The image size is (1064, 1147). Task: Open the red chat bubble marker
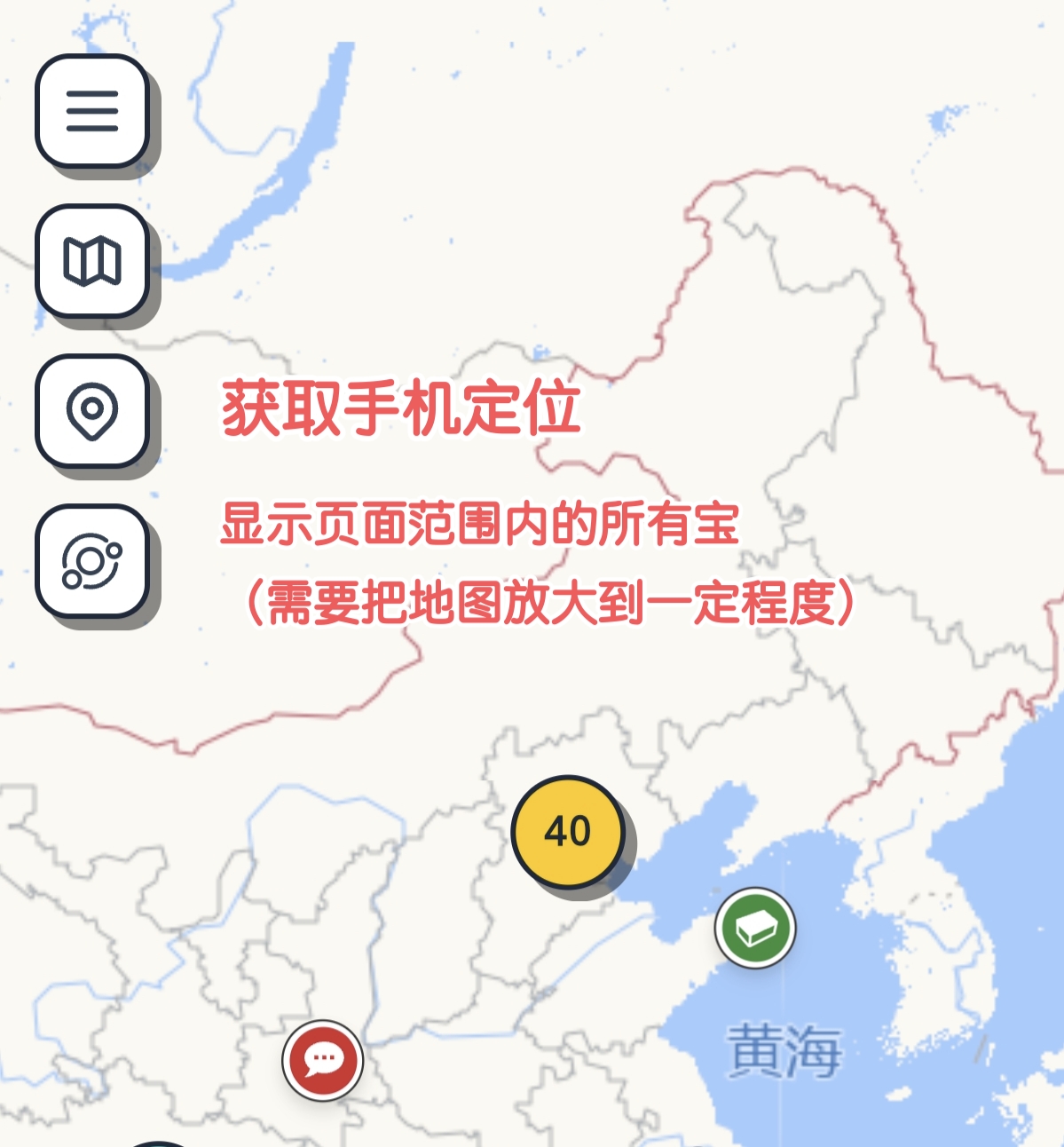tap(323, 1060)
